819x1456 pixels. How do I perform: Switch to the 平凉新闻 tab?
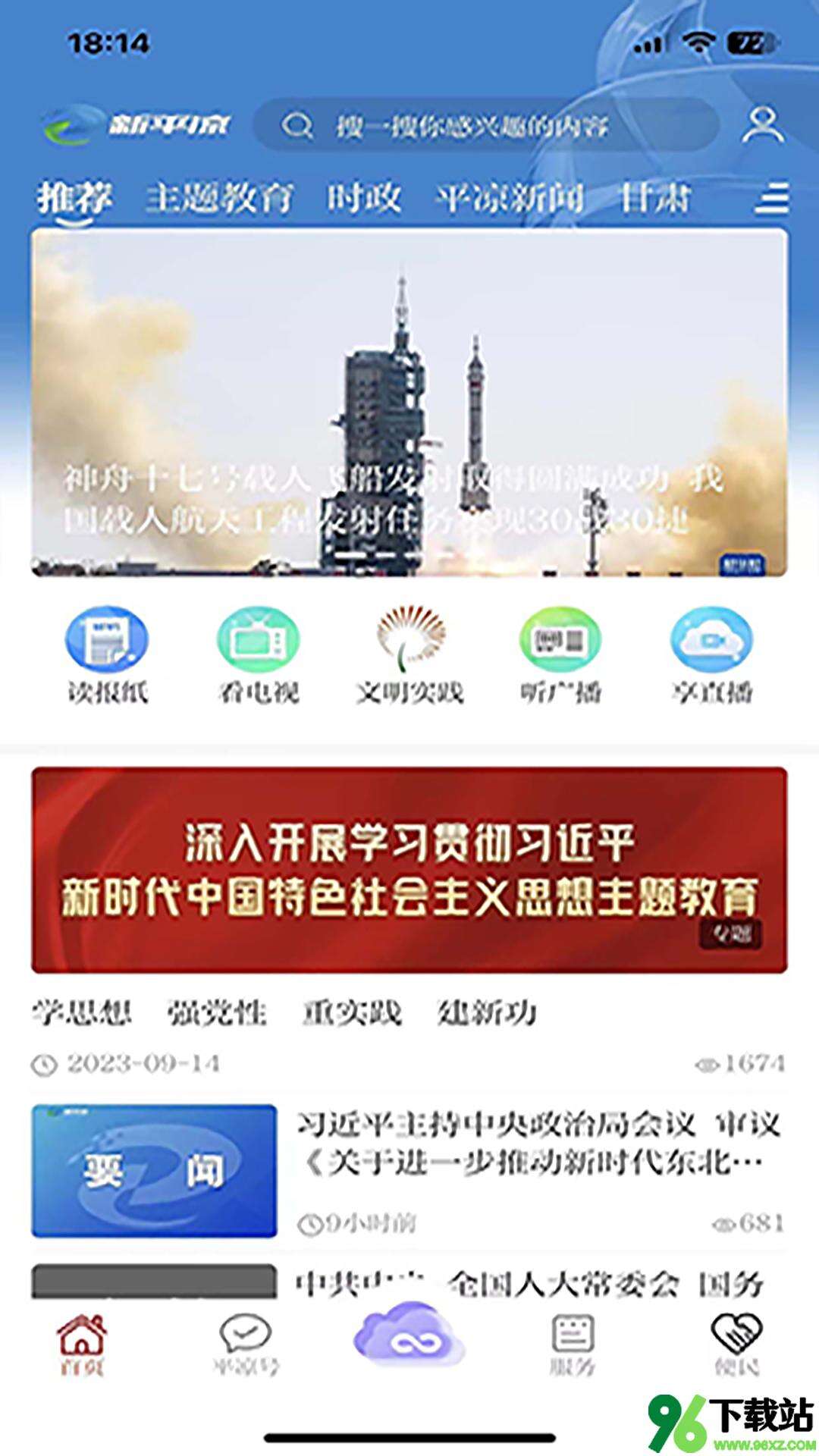click(x=510, y=198)
